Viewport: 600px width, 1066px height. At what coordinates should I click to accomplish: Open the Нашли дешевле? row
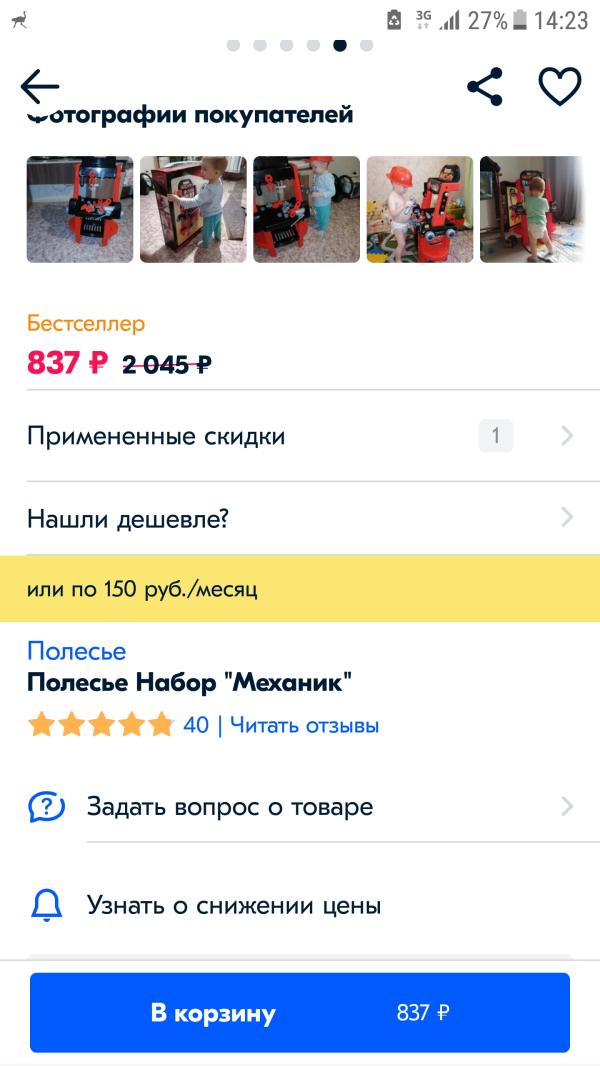click(300, 518)
